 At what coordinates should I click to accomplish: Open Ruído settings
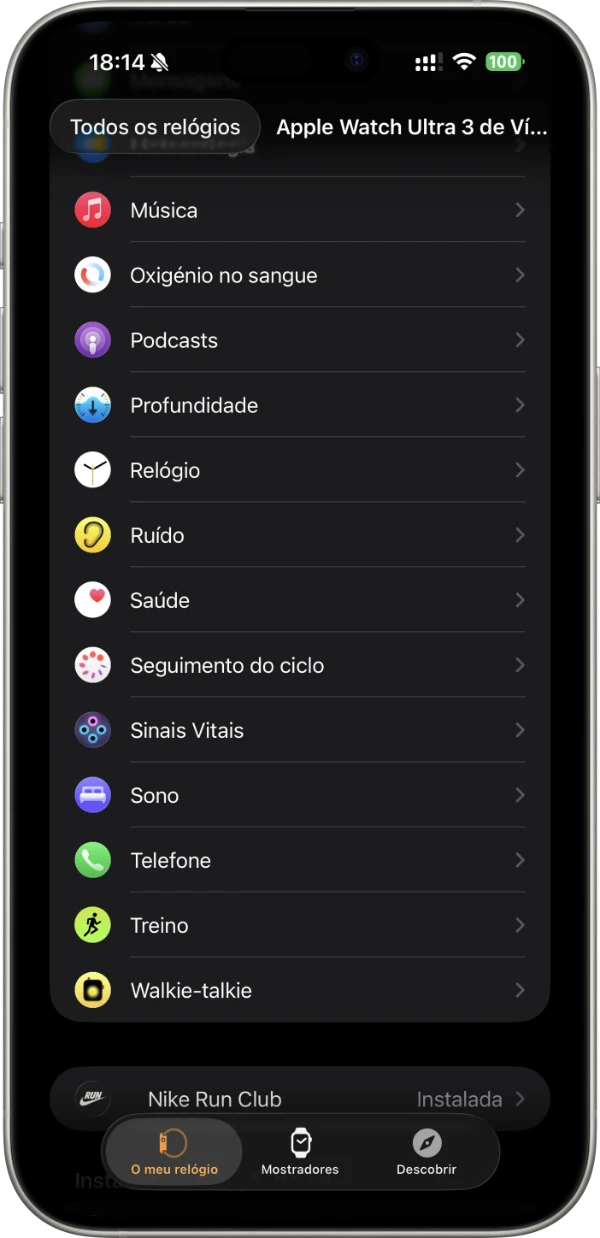click(300, 535)
